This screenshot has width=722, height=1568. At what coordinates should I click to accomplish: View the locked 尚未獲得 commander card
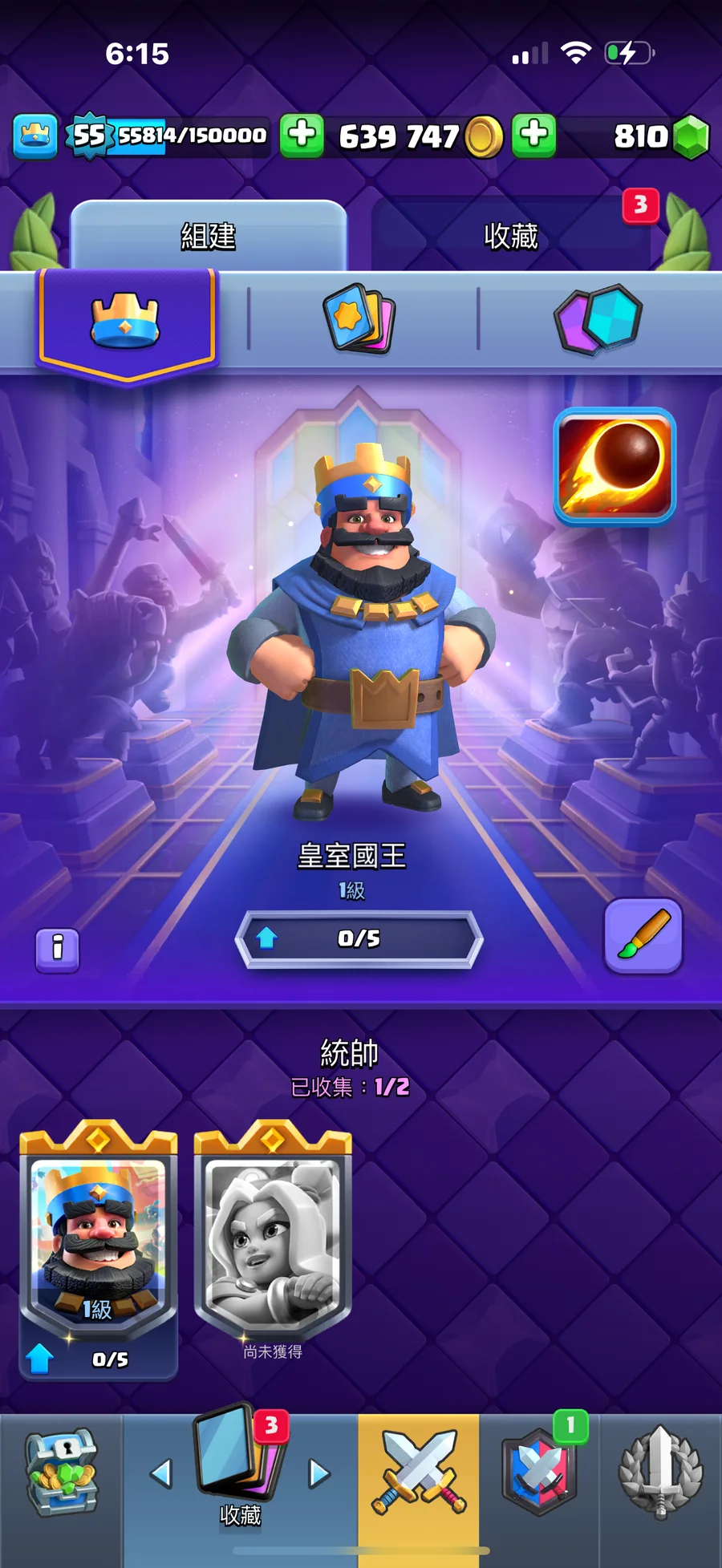(x=273, y=1240)
